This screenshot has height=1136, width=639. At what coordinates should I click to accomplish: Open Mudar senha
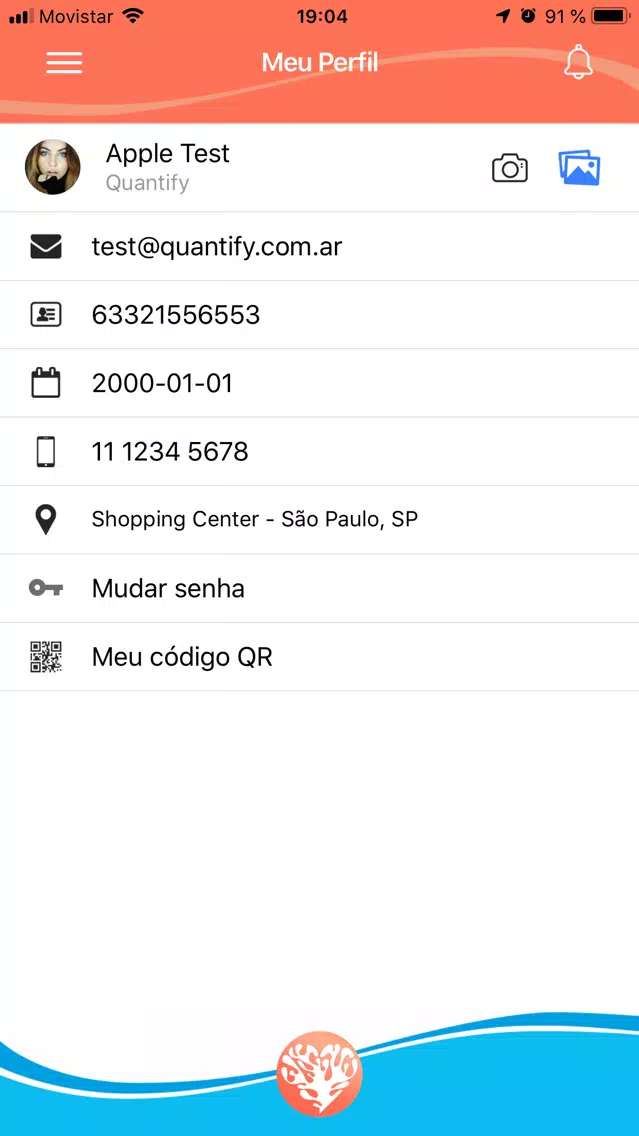(320, 588)
